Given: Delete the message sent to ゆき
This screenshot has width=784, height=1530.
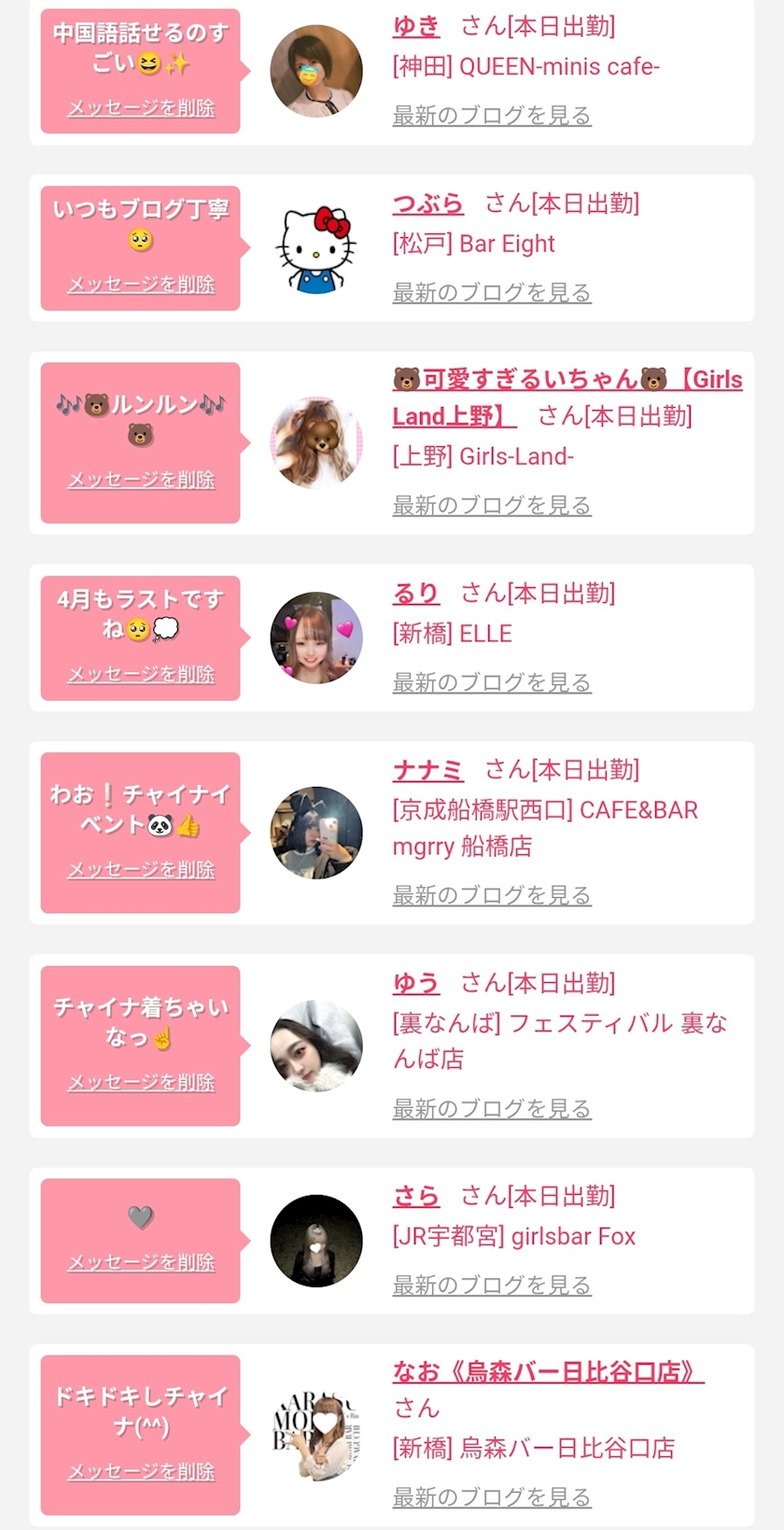Looking at the screenshot, I should tap(141, 107).
